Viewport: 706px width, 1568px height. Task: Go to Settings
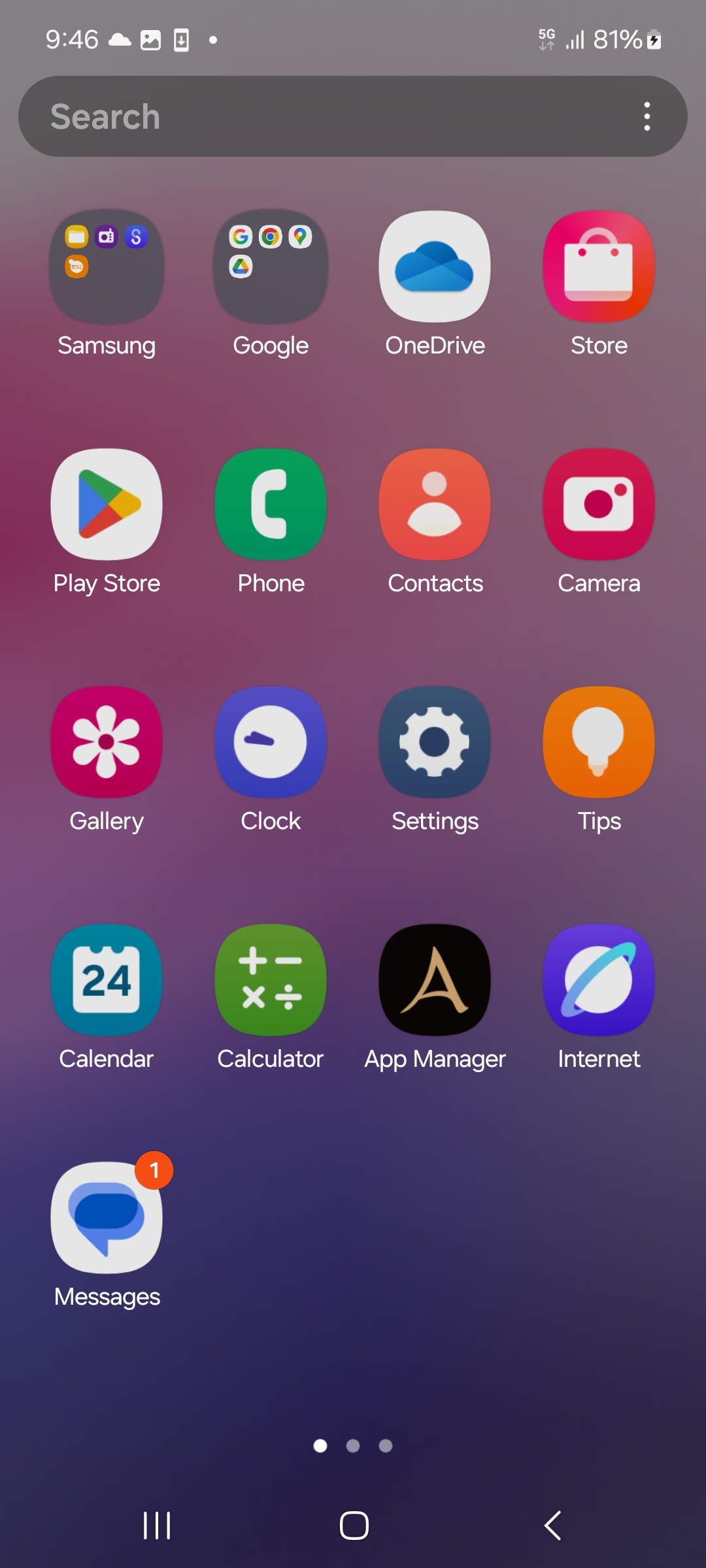click(435, 742)
